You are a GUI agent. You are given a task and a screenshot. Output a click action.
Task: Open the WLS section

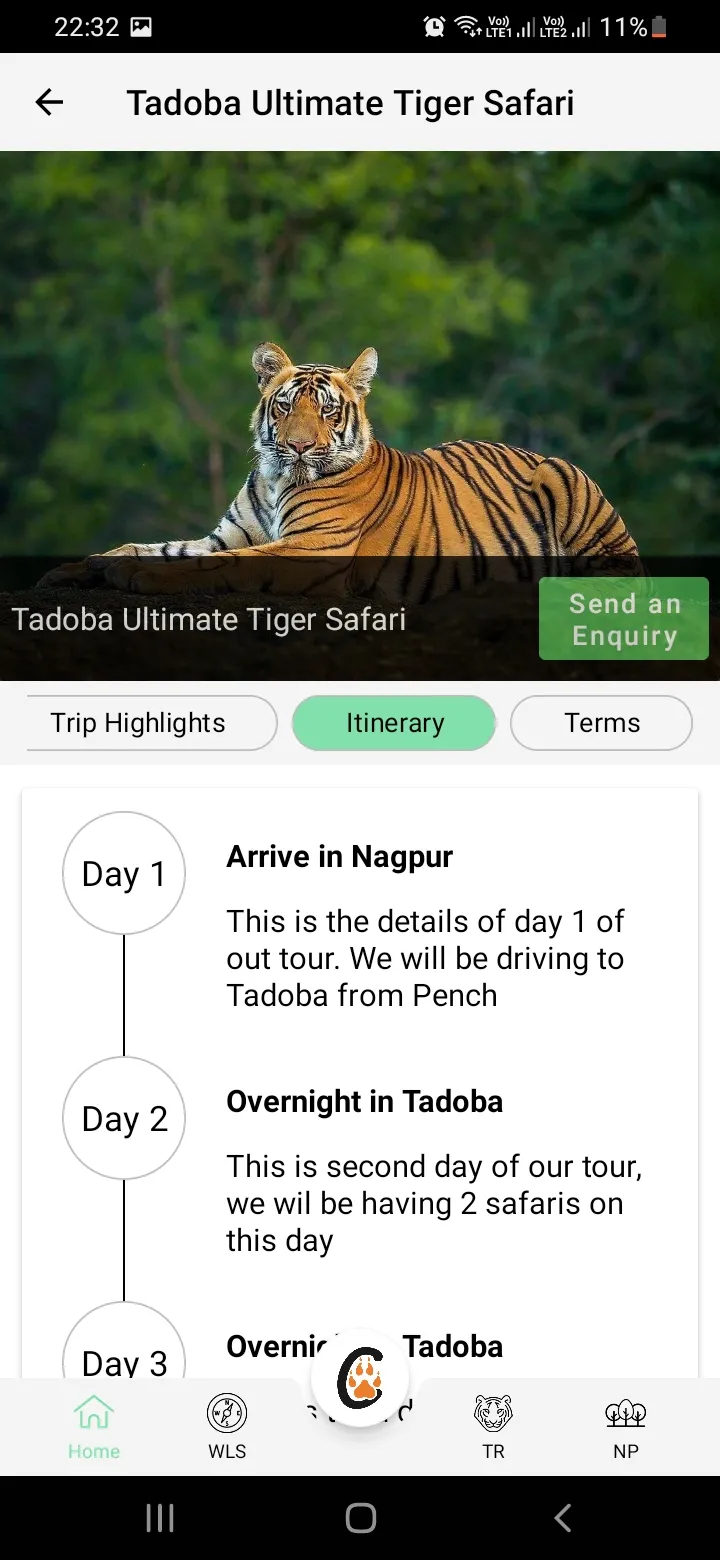click(227, 1428)
